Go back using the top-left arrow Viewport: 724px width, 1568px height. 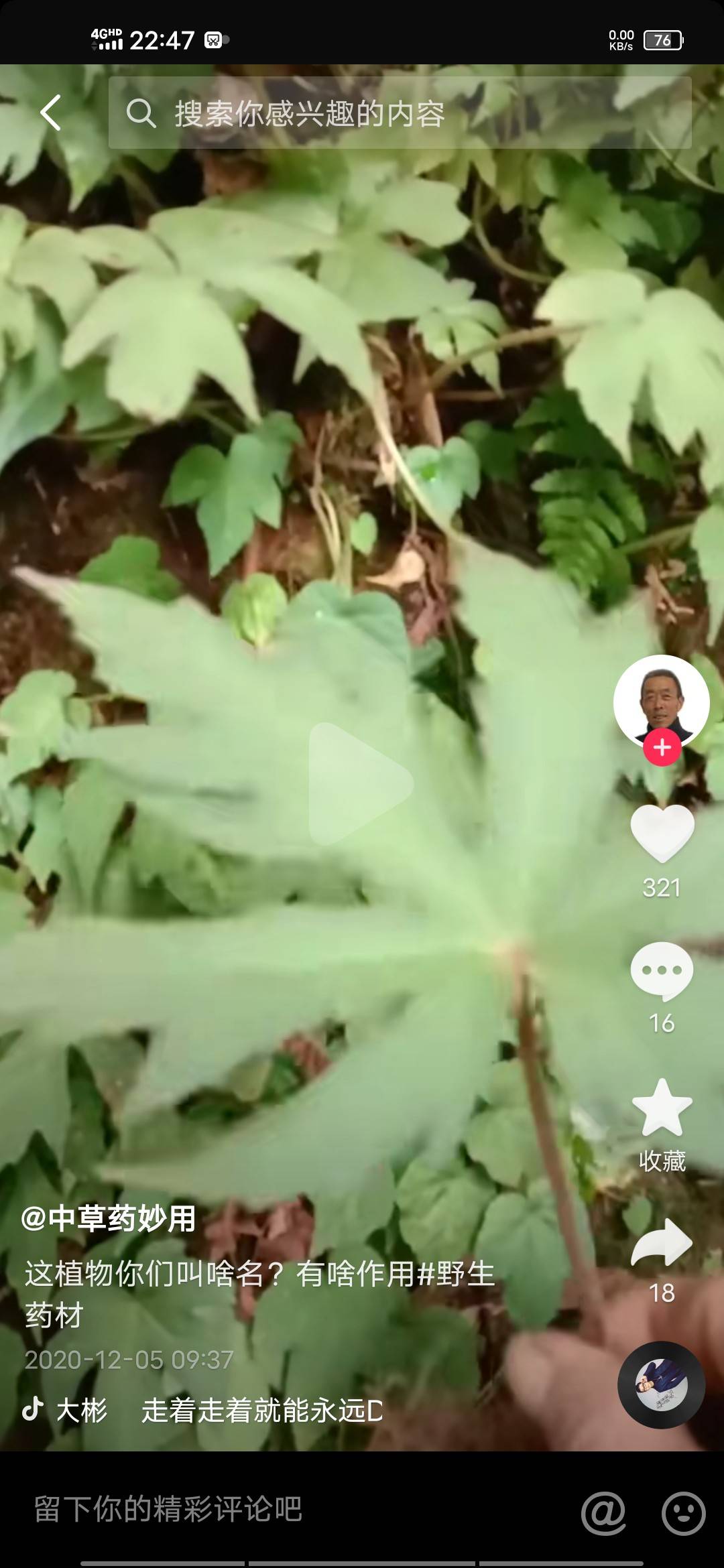click(51, 112)
